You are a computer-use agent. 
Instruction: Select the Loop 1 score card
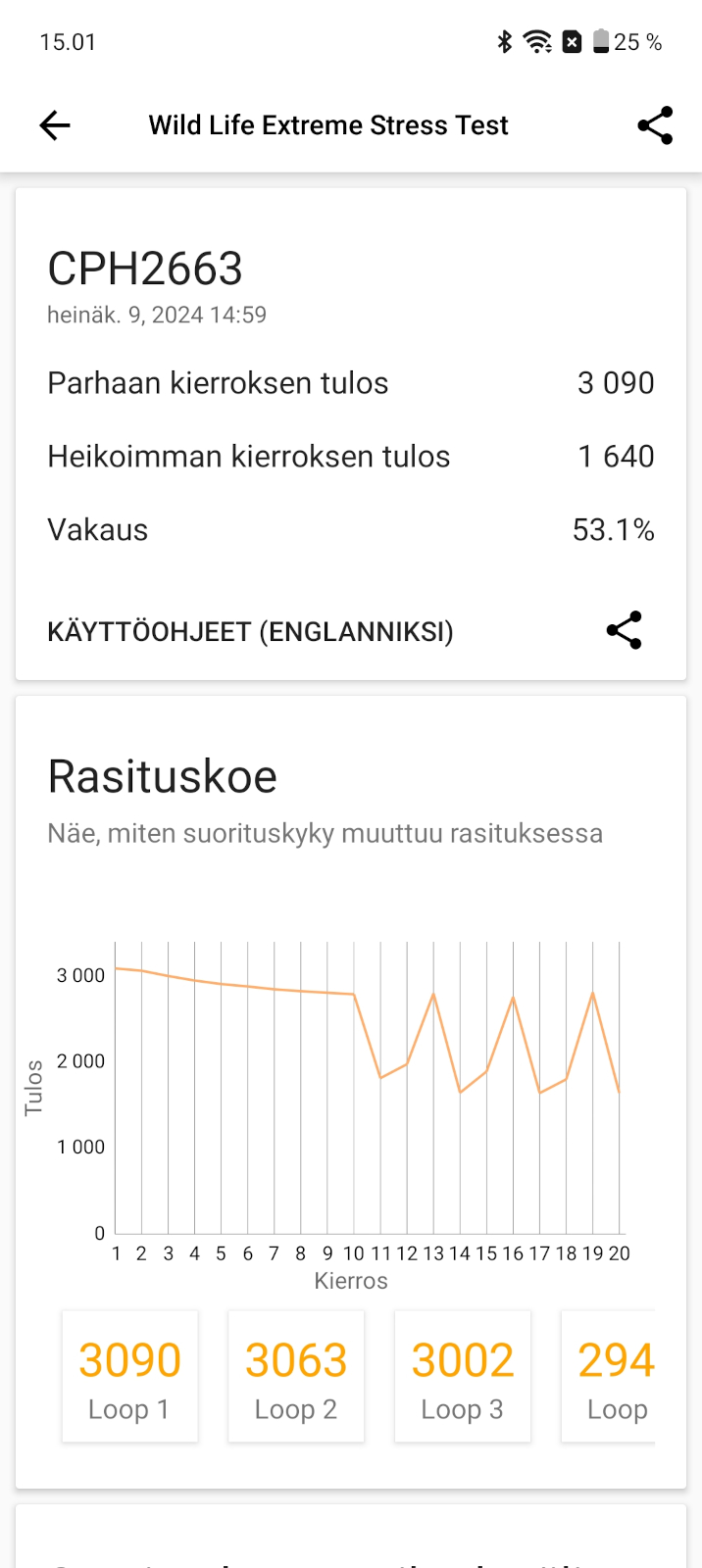(130, 1376)
